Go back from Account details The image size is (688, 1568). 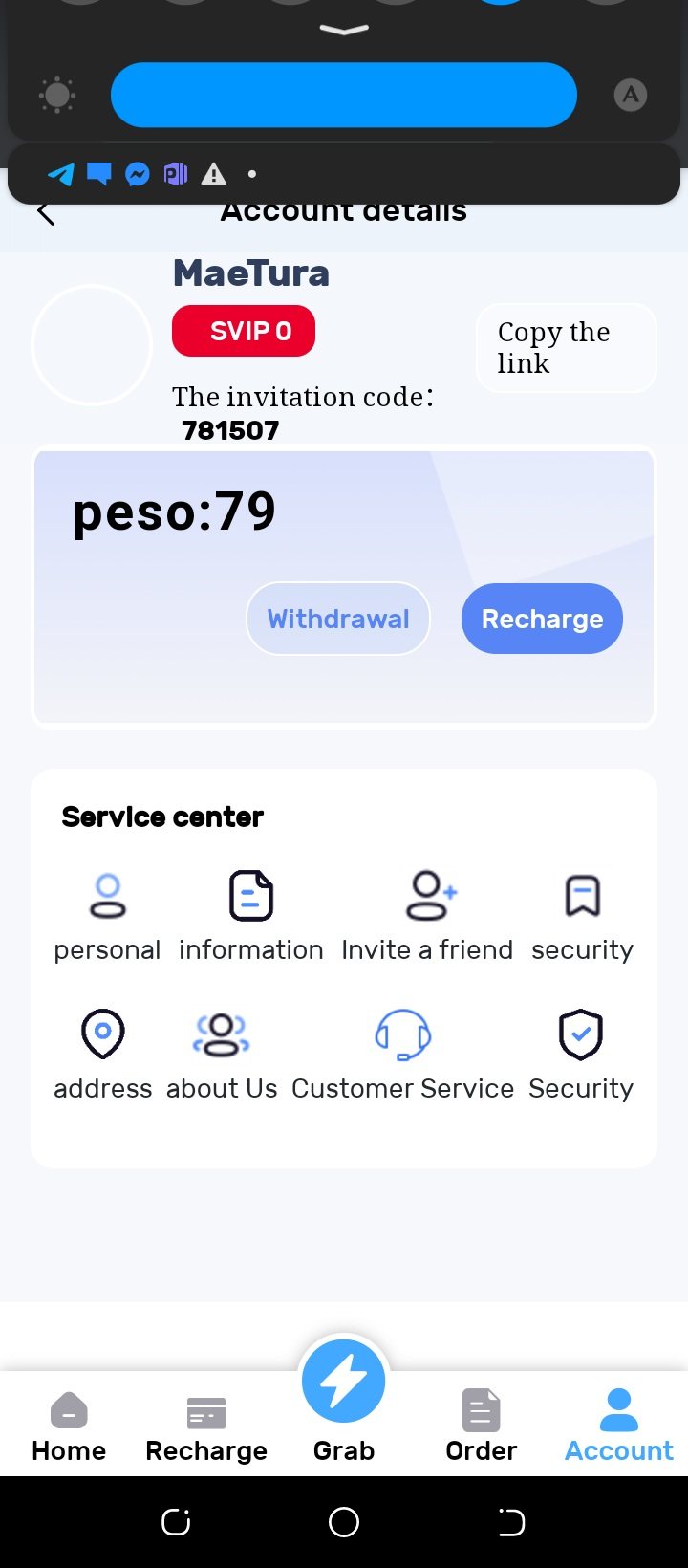point(45,214)
